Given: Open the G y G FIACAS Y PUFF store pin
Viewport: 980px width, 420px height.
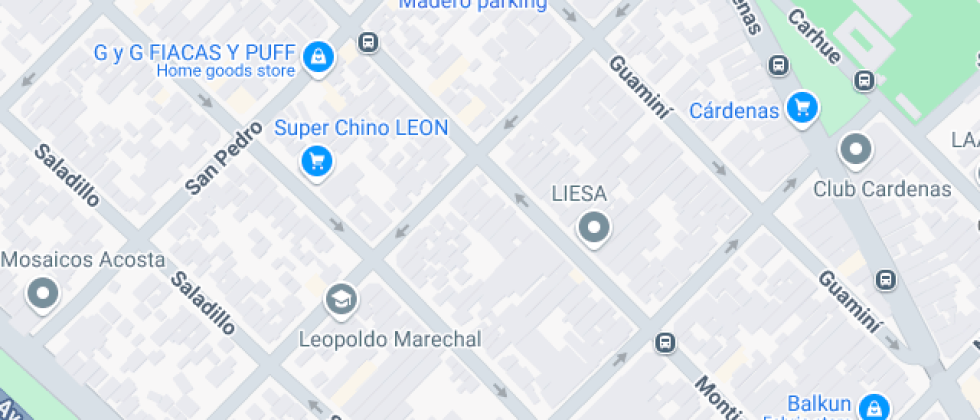Looking at the screenshot, I should [318, 56].
